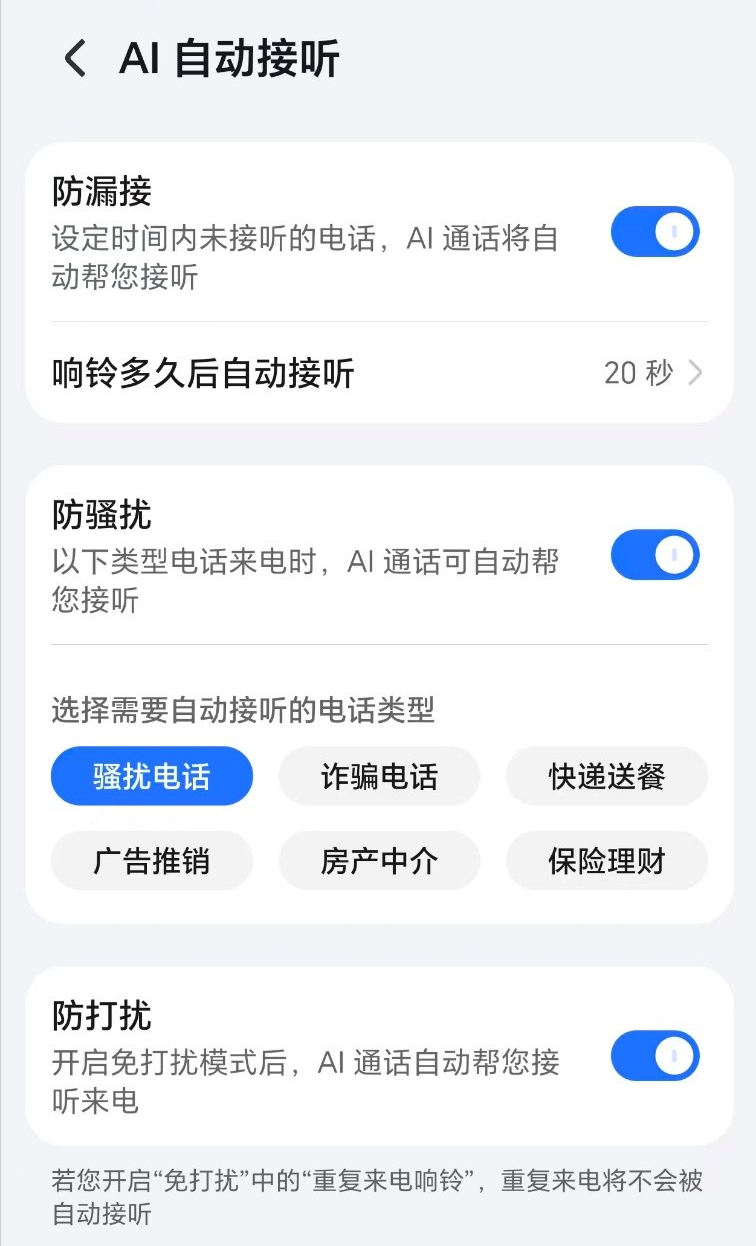The image size is (756, 1246).
Task: Toggle off the 防打扰 switch
Action: tap(655, 1054)
